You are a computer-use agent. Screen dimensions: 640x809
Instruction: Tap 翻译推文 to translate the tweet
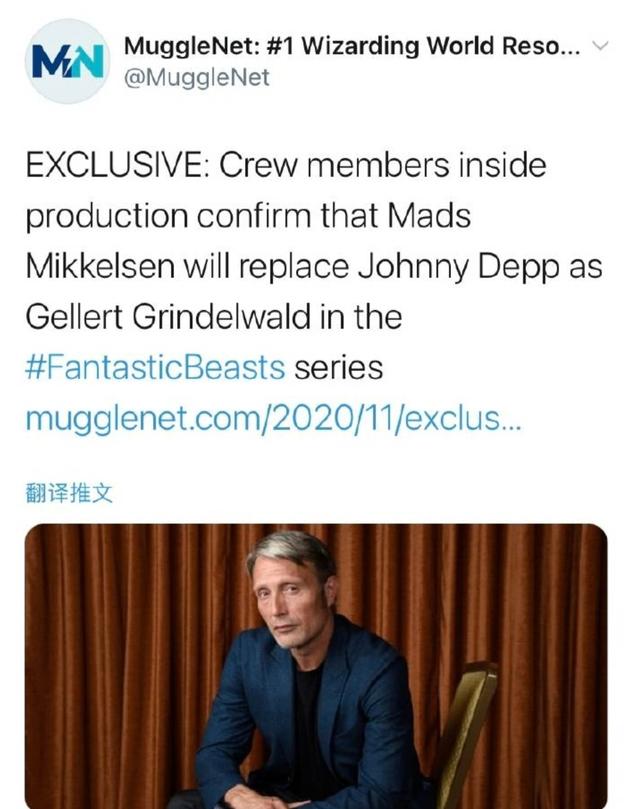point(68,493)
